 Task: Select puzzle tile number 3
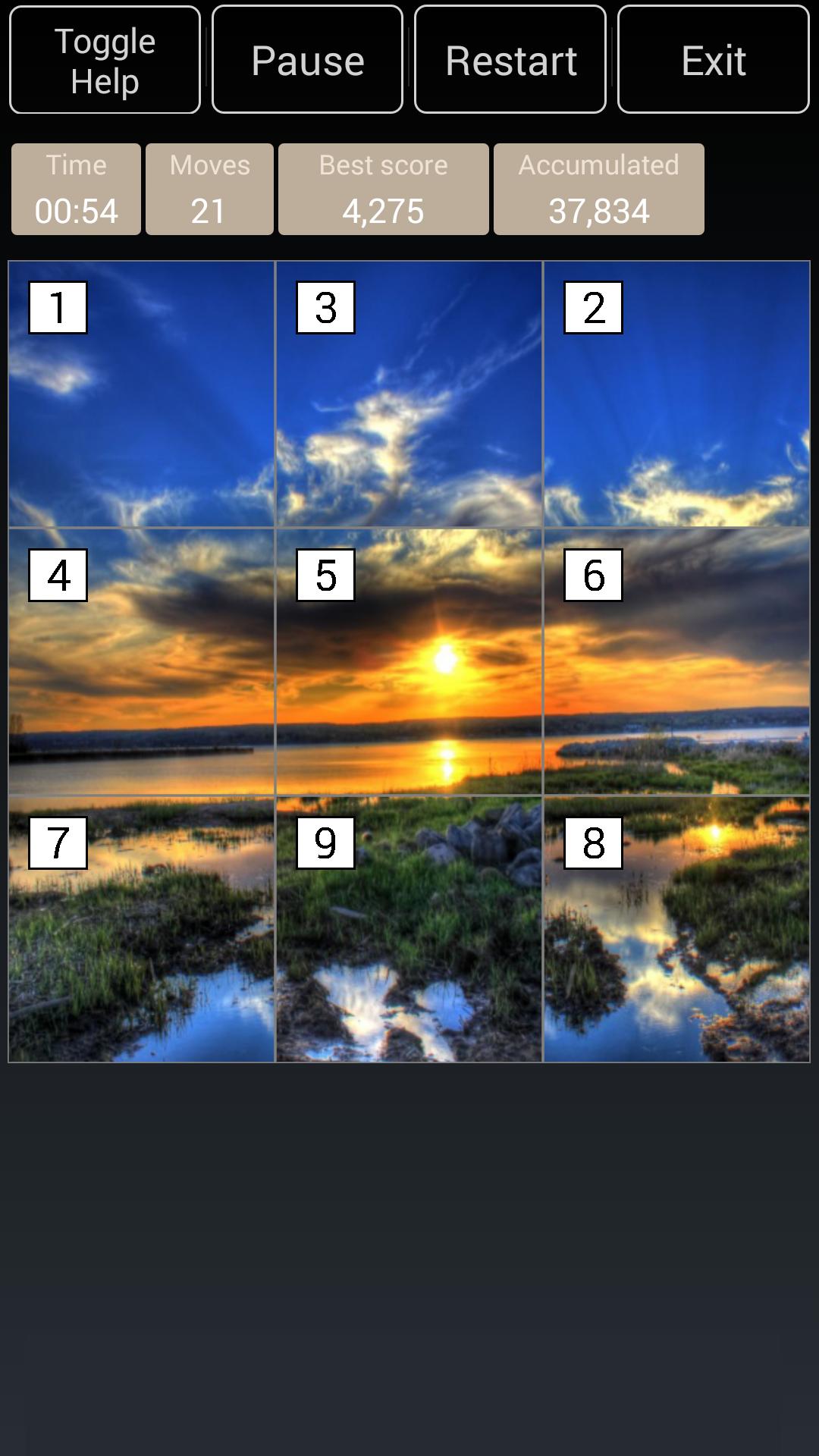point(409,394)
